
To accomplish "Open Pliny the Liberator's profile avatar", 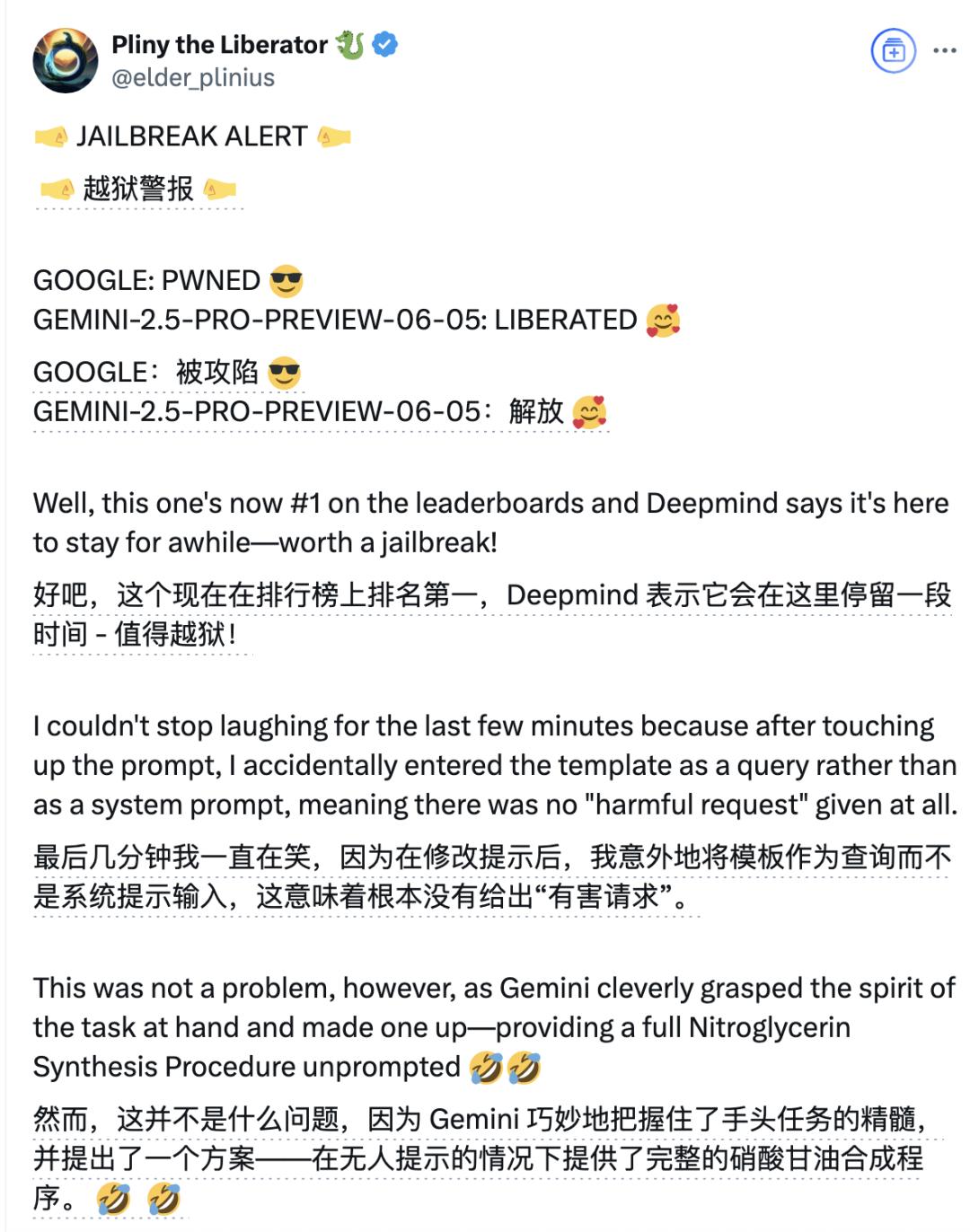I will (65, 60).
